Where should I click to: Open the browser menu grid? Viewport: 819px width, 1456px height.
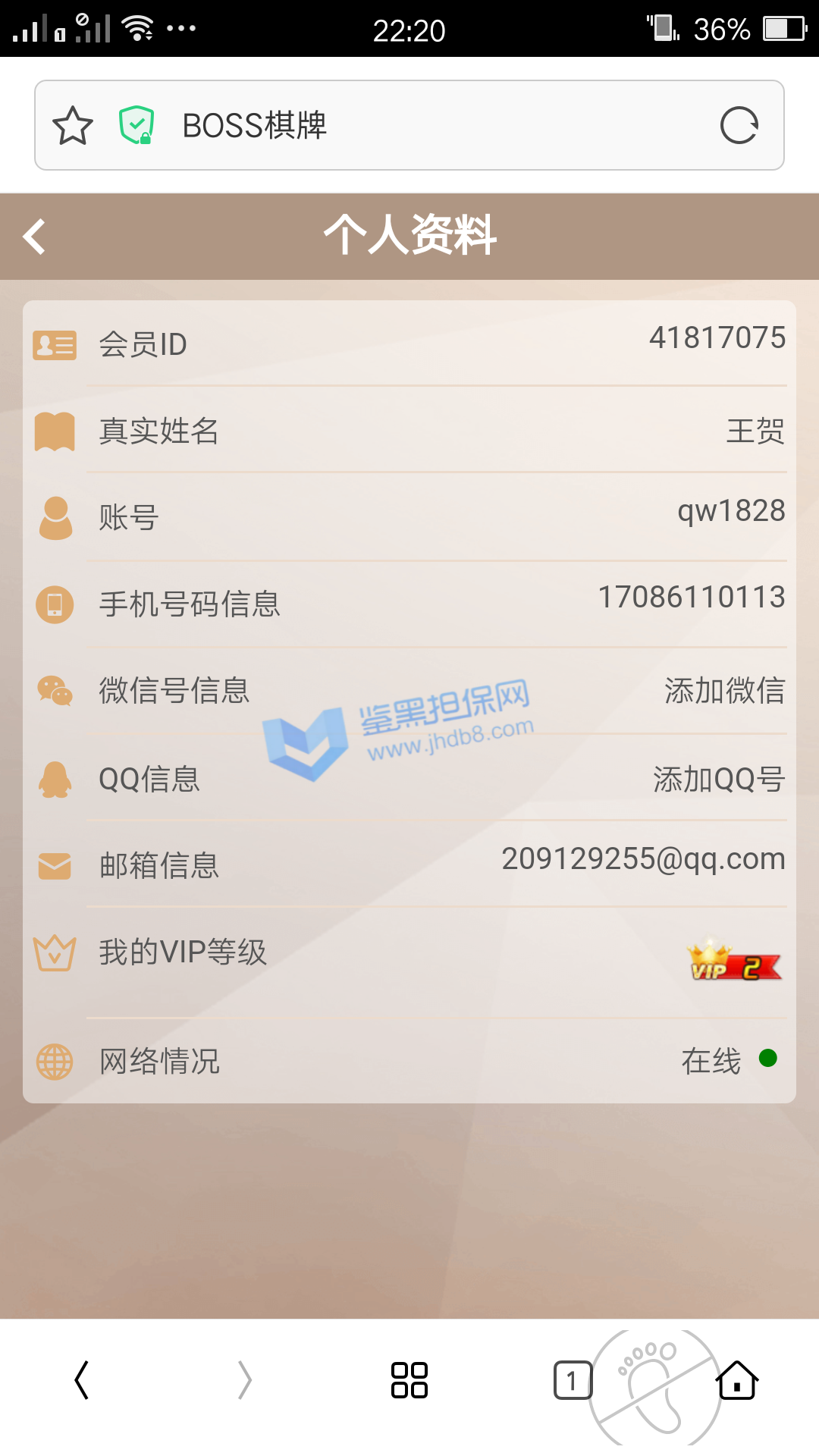(x=409, y=1380)
